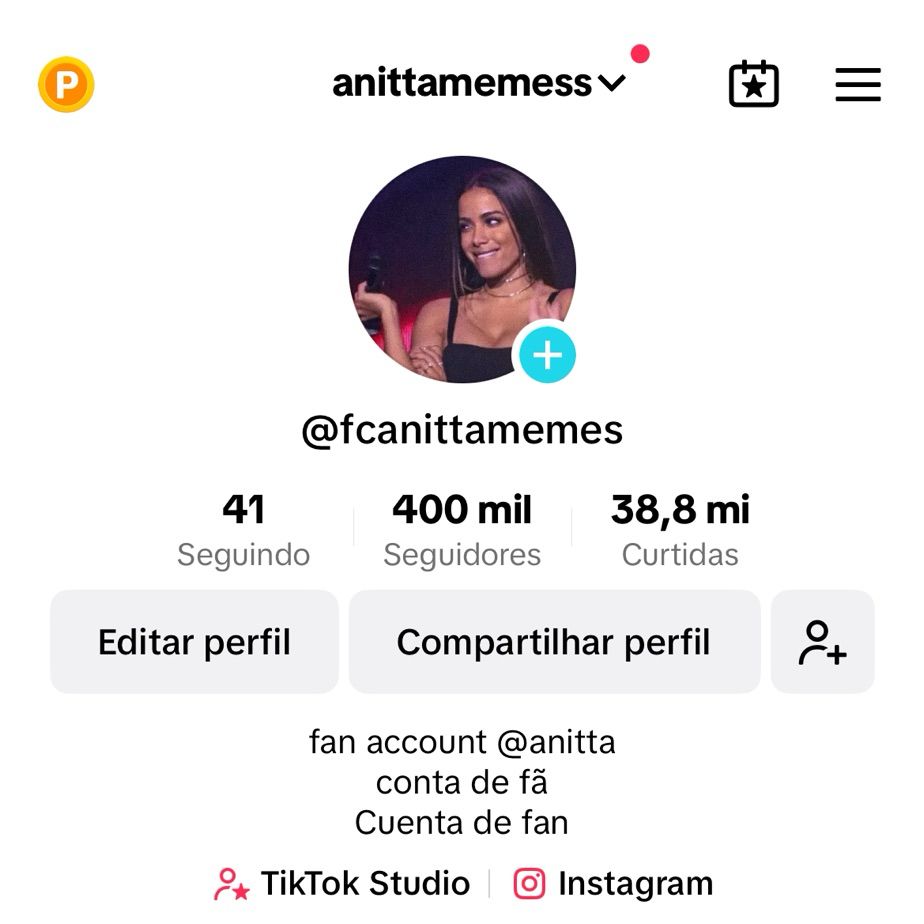
Task: Open the linked Instagram profile
Action: (613, 884)
